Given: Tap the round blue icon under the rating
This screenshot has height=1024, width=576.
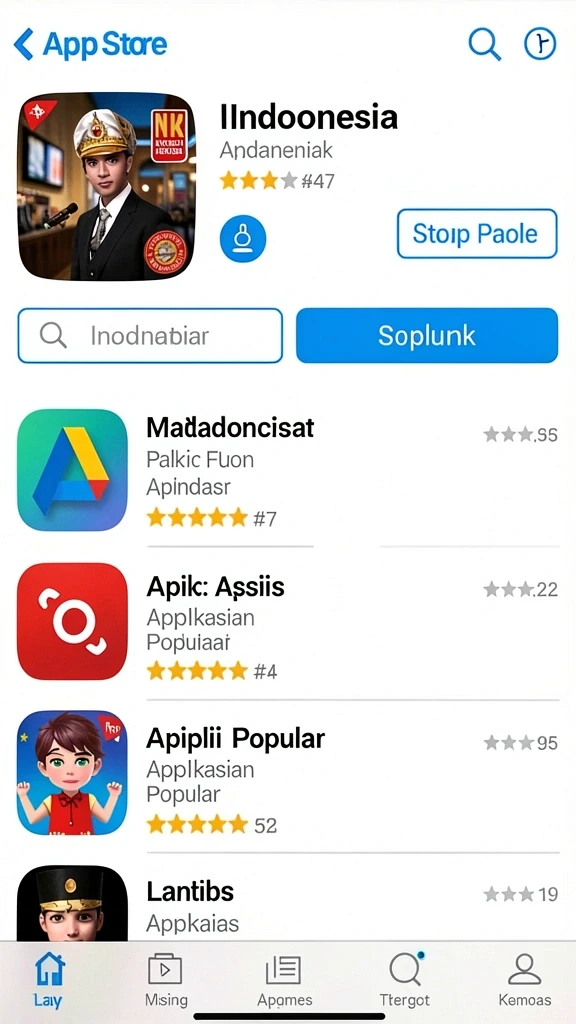Looking at the screenshot, I should 243,238.
